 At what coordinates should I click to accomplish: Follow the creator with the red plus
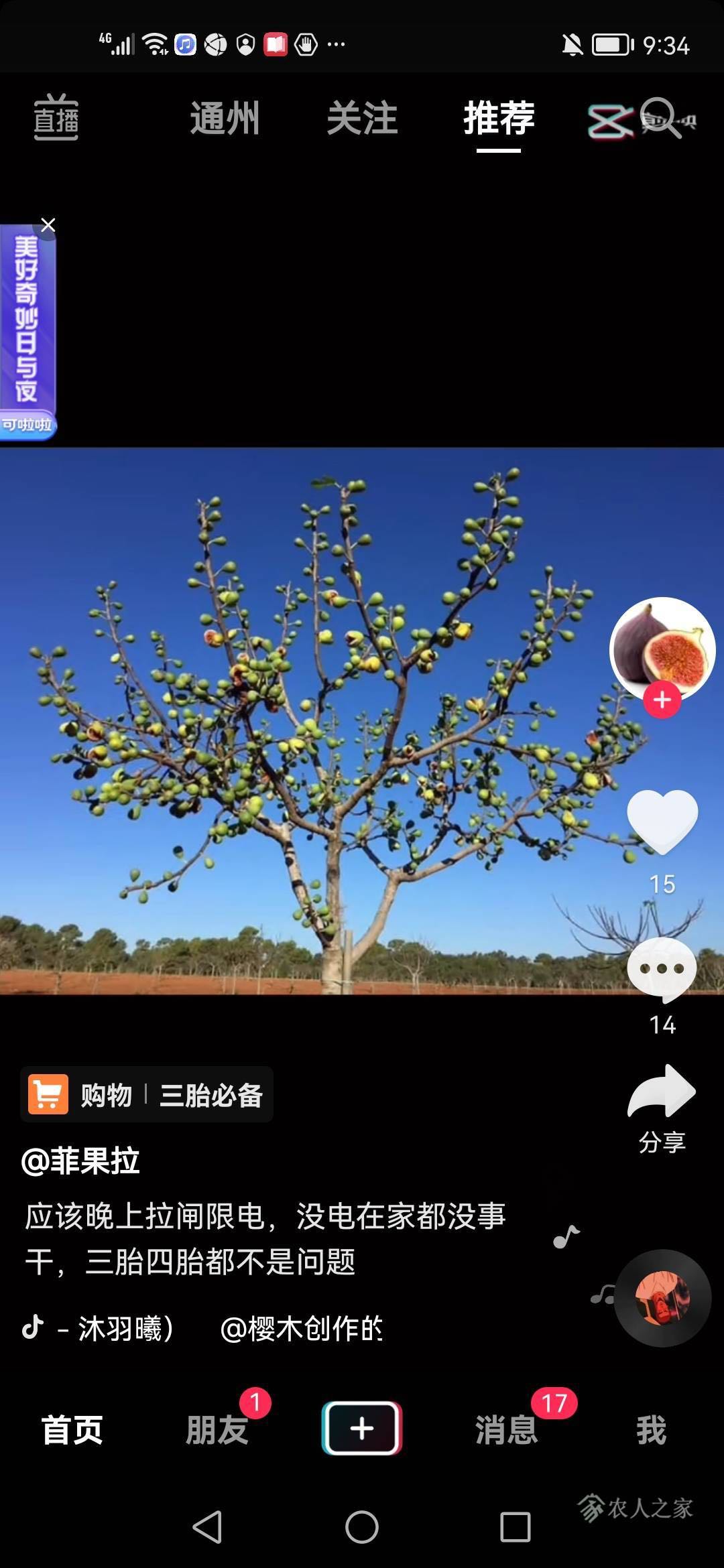pos(662,700)
